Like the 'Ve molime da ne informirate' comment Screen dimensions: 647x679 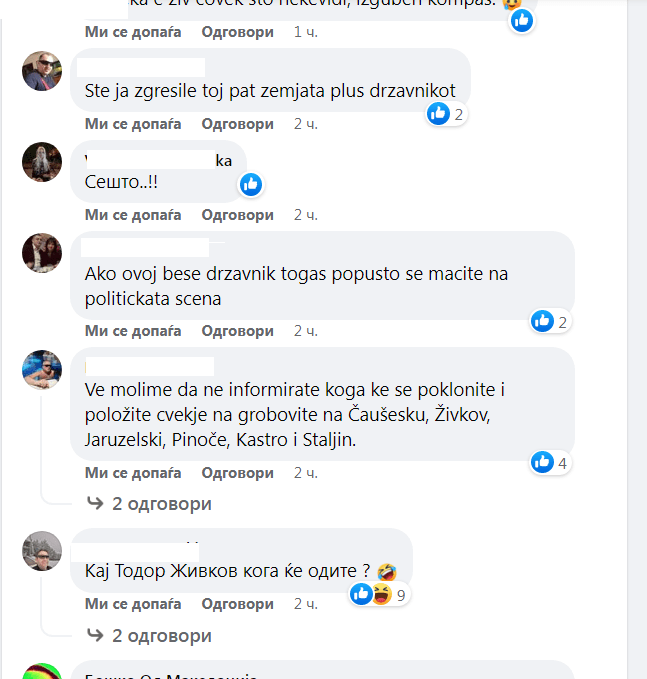(x=133, y=472)
